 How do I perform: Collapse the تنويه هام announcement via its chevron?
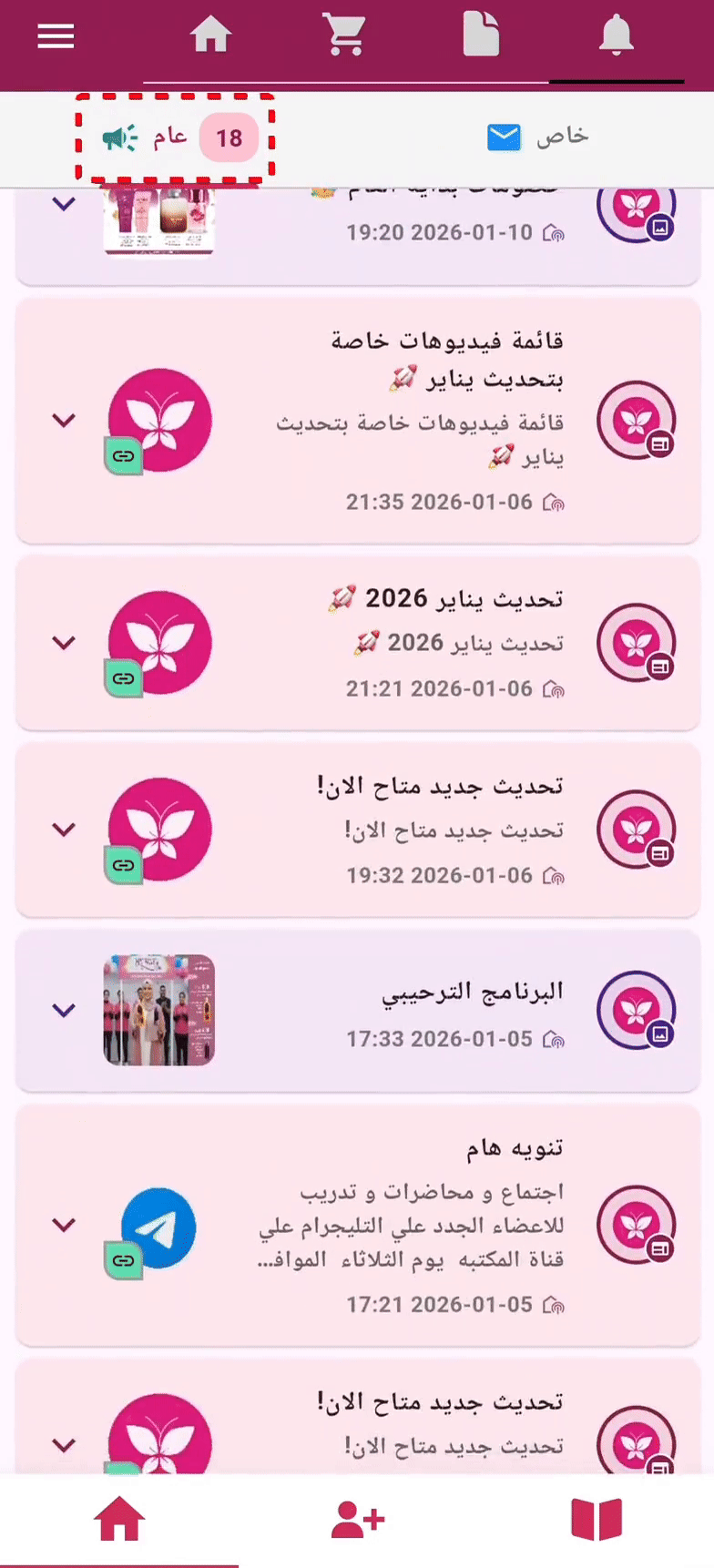click(x=64, y=1225)
